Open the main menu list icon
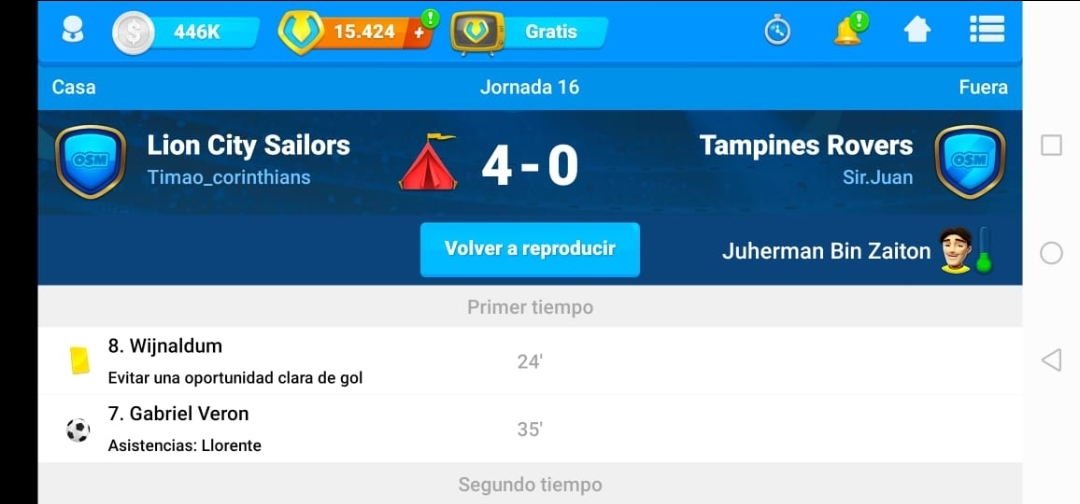Screen dimensions: 1080x504 click(x=986, y=30)
